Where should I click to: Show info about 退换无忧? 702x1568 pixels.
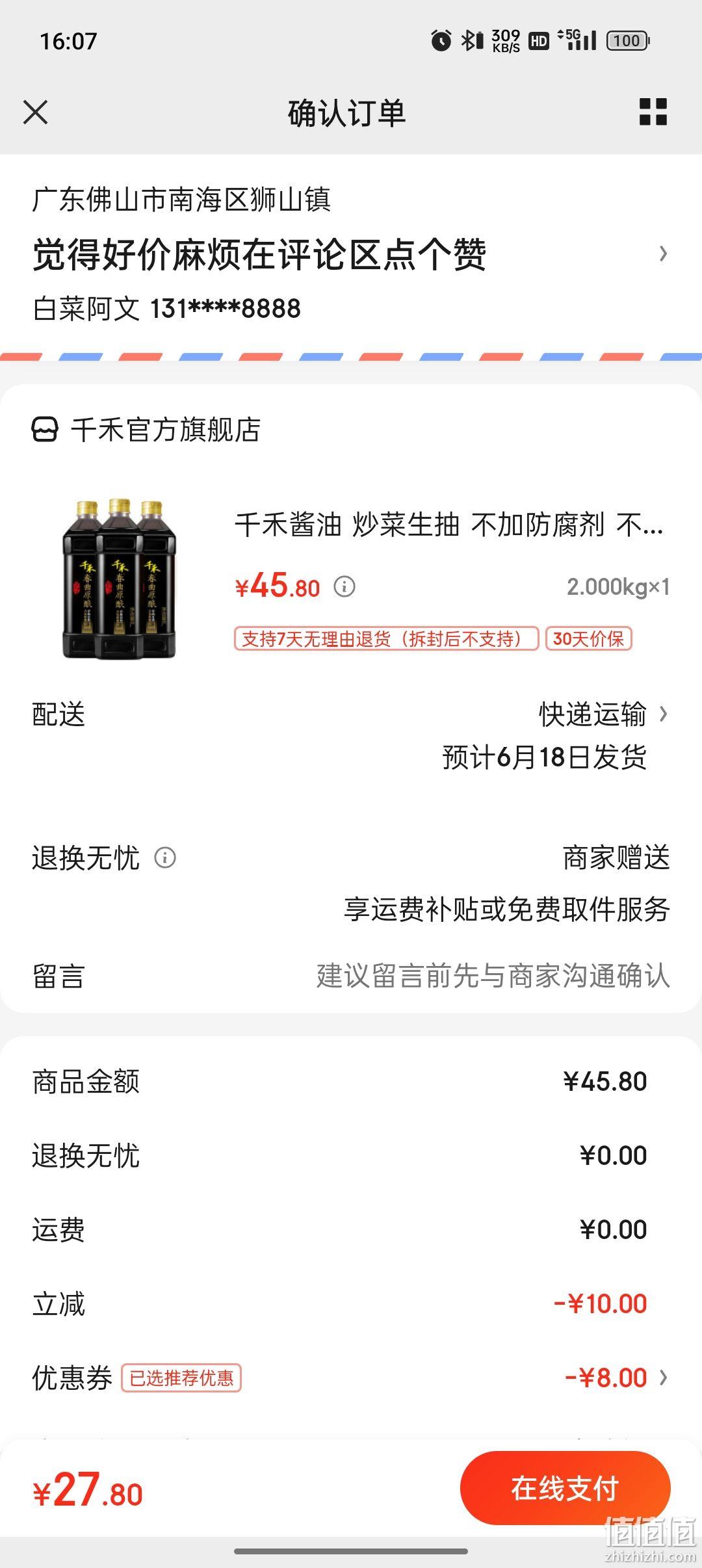[165, 857]
